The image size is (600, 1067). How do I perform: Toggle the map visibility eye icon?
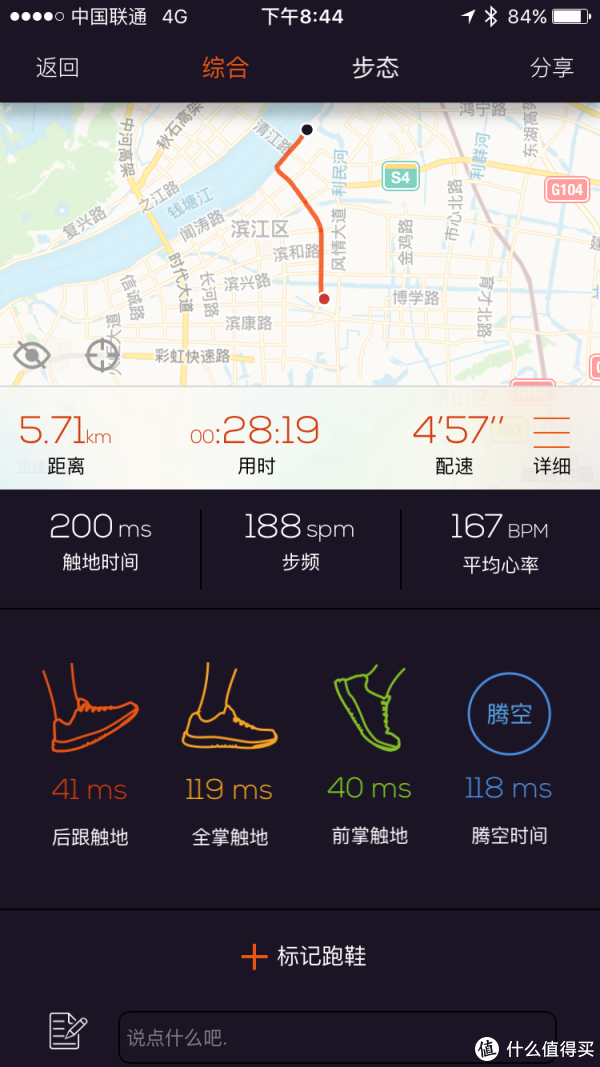click(32, 355)
